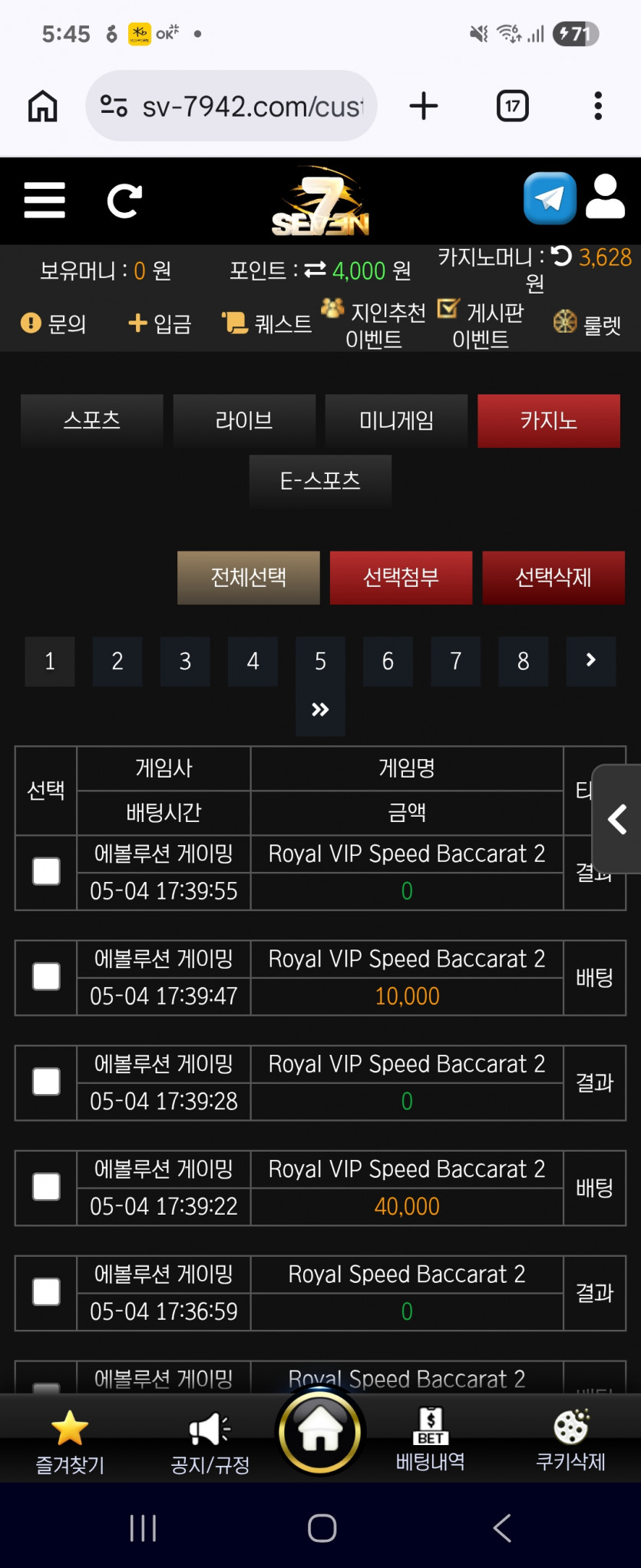This screenshot has height=1568, width=641.
Task: Open the user profile icon
Action: coord(606,197)
